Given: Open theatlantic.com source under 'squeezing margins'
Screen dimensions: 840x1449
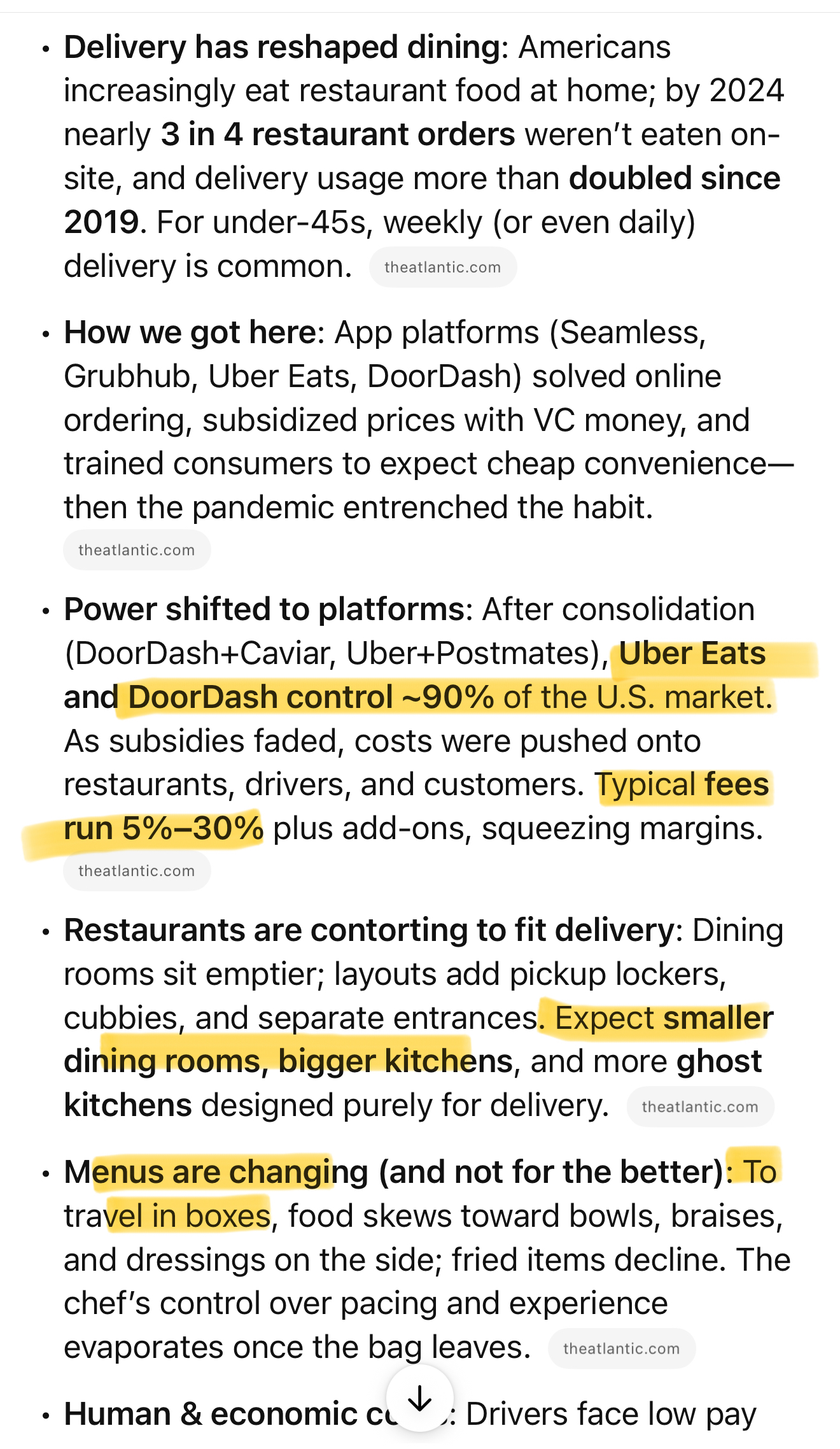Looking at the screenshot, I should 136,871.
